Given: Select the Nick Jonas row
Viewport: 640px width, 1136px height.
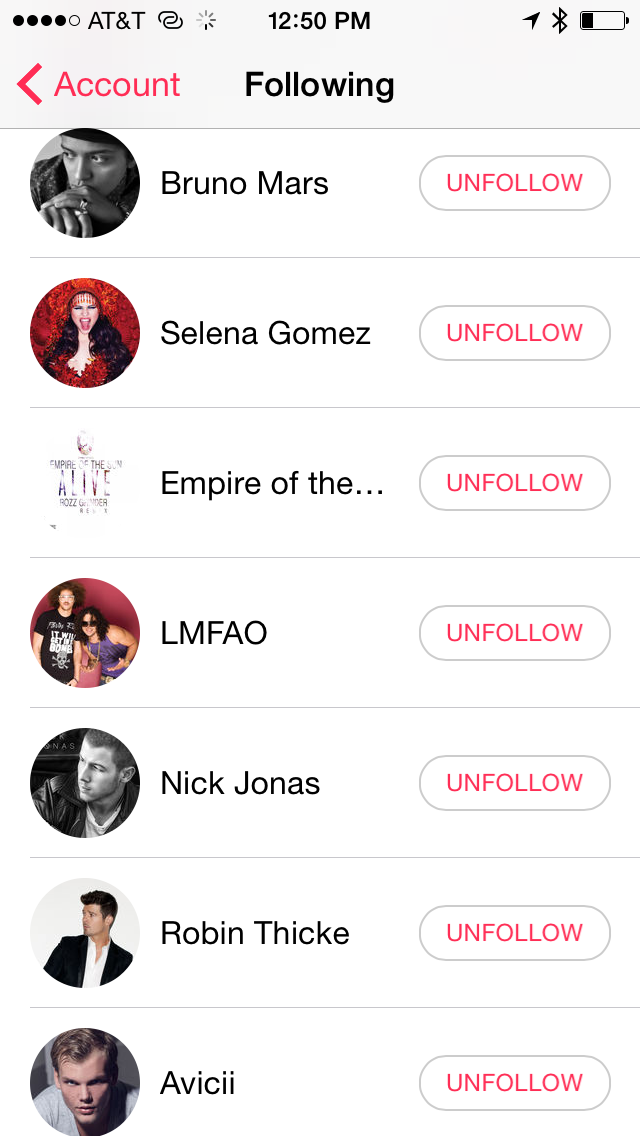Looking at the screenshot, I should [240, 783].
